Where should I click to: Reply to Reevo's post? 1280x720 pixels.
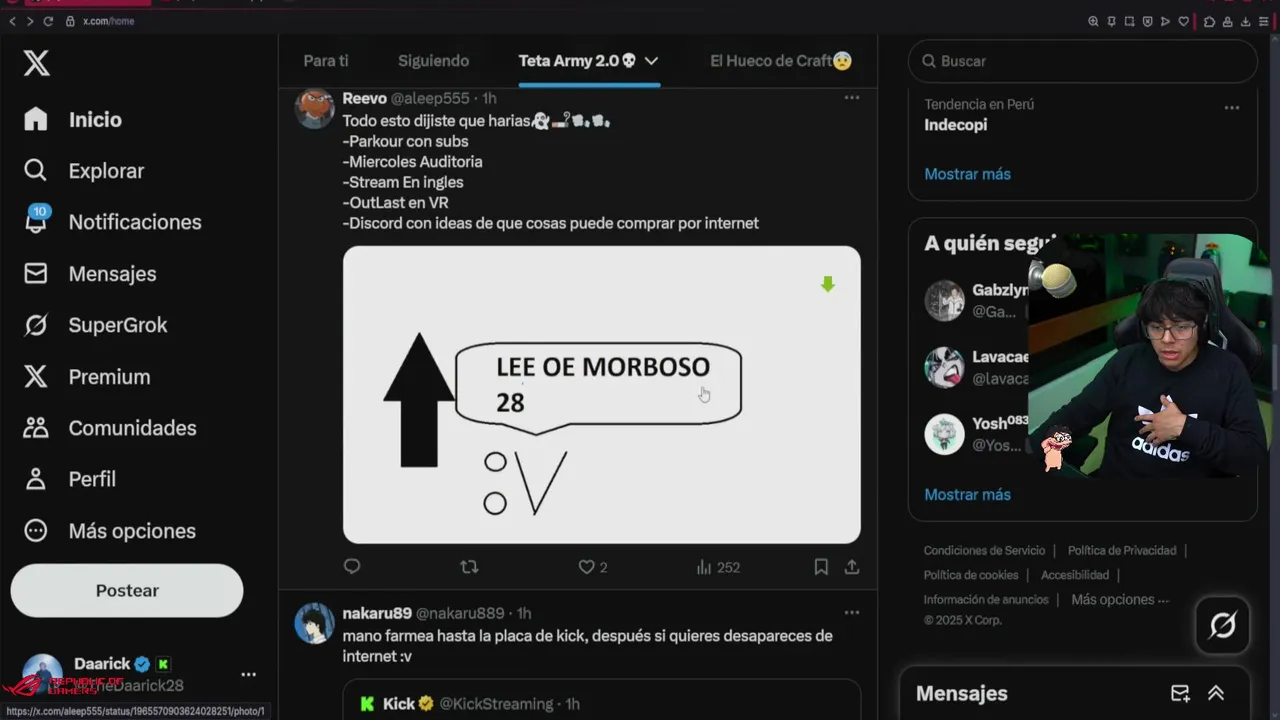click(352, 567)
